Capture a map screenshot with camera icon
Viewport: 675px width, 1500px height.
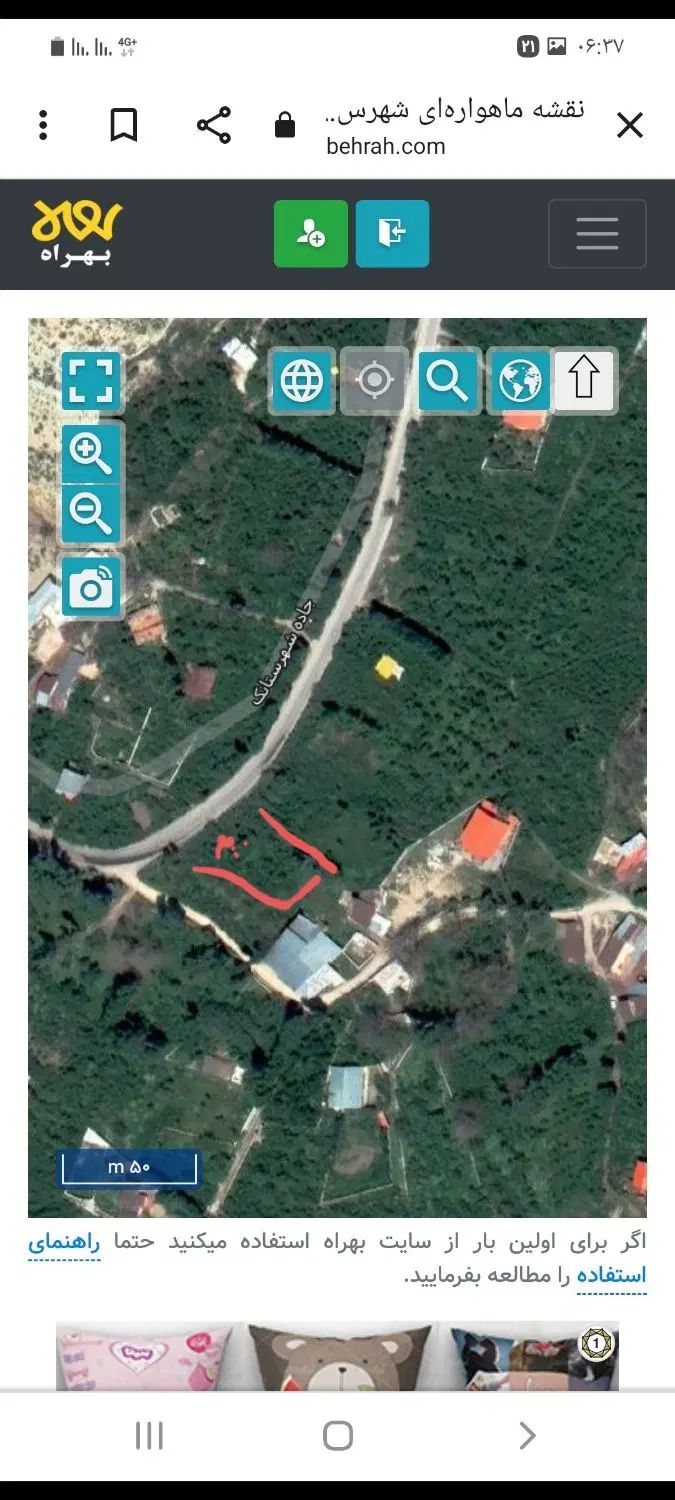tap(91, 587)
